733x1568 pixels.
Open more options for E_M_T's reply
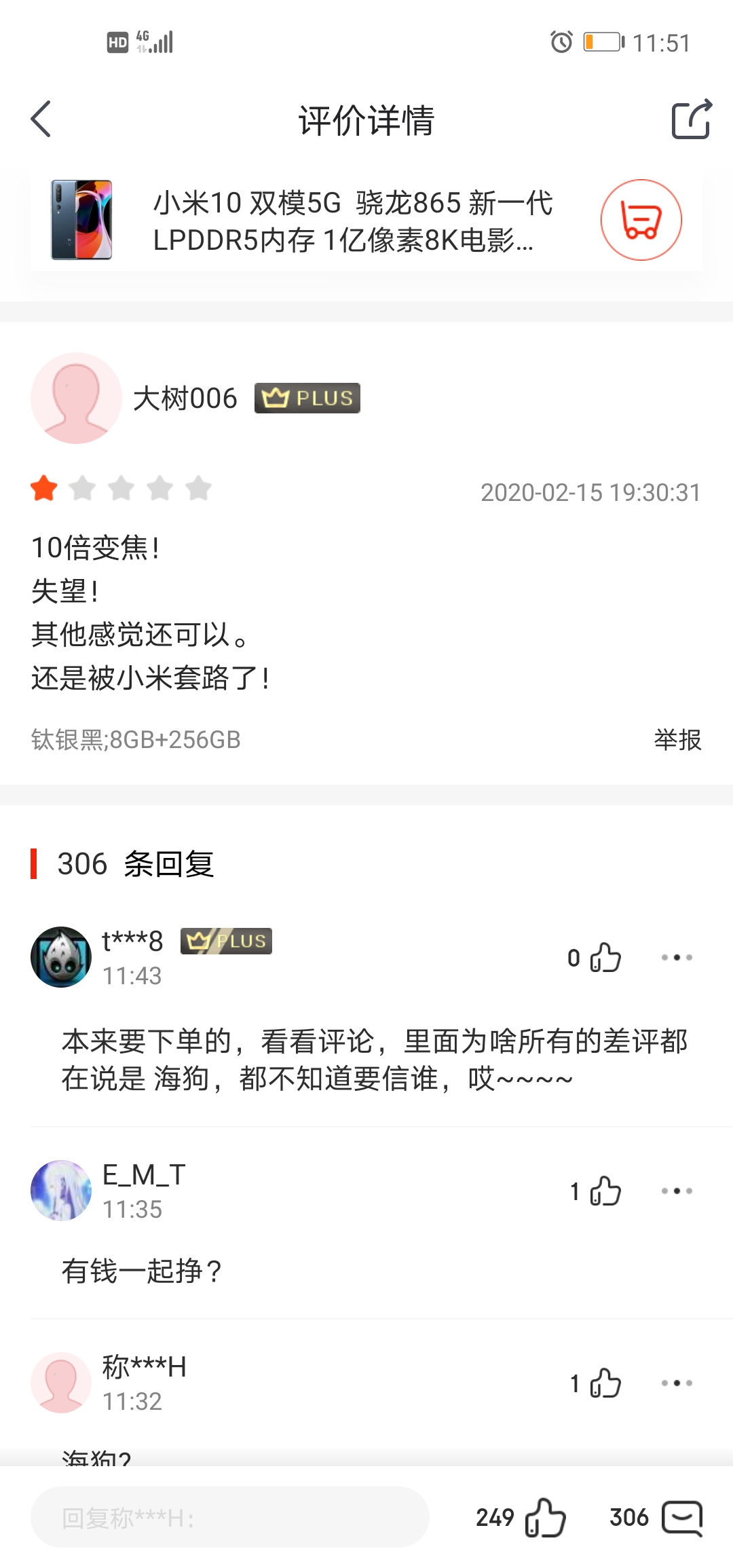coord(677,1191)
